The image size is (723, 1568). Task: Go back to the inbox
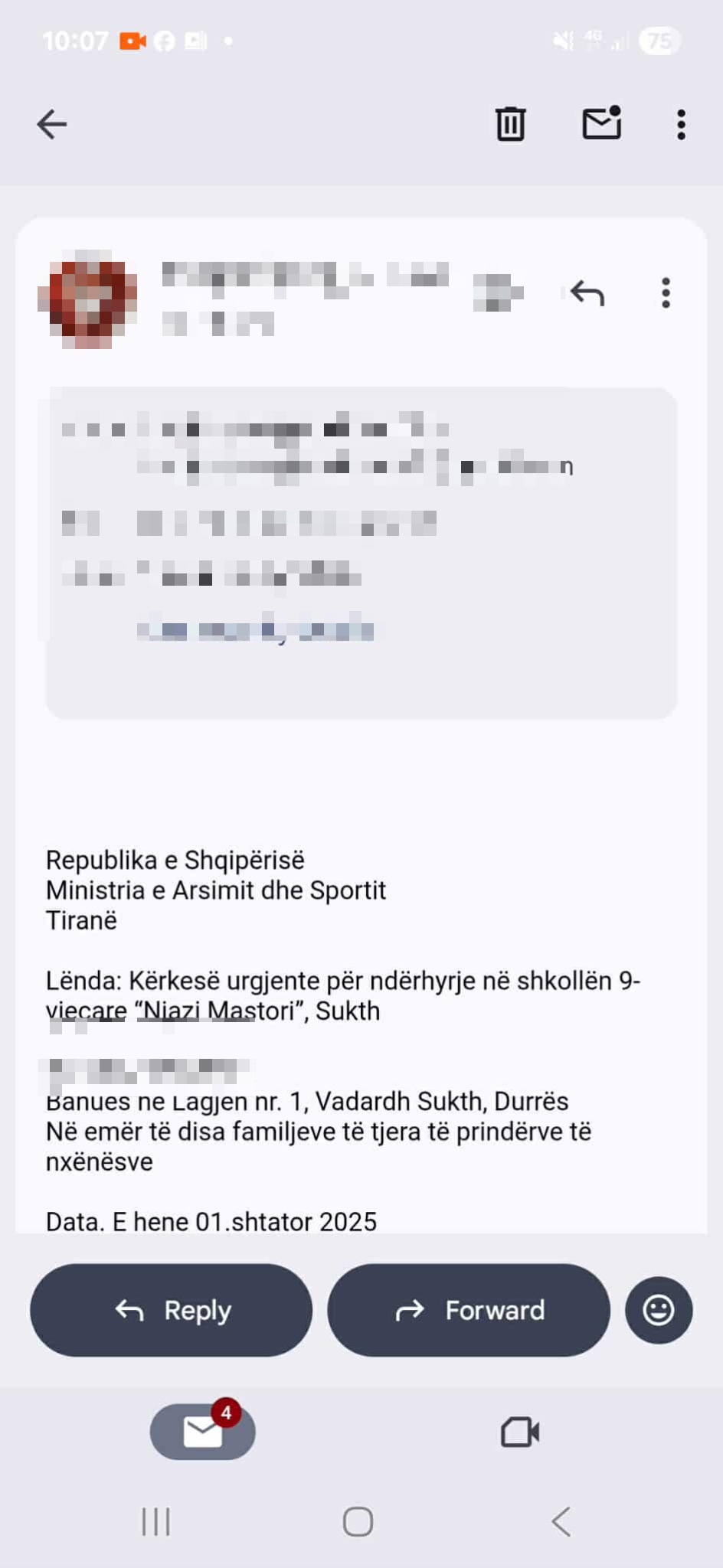point(52,124)
